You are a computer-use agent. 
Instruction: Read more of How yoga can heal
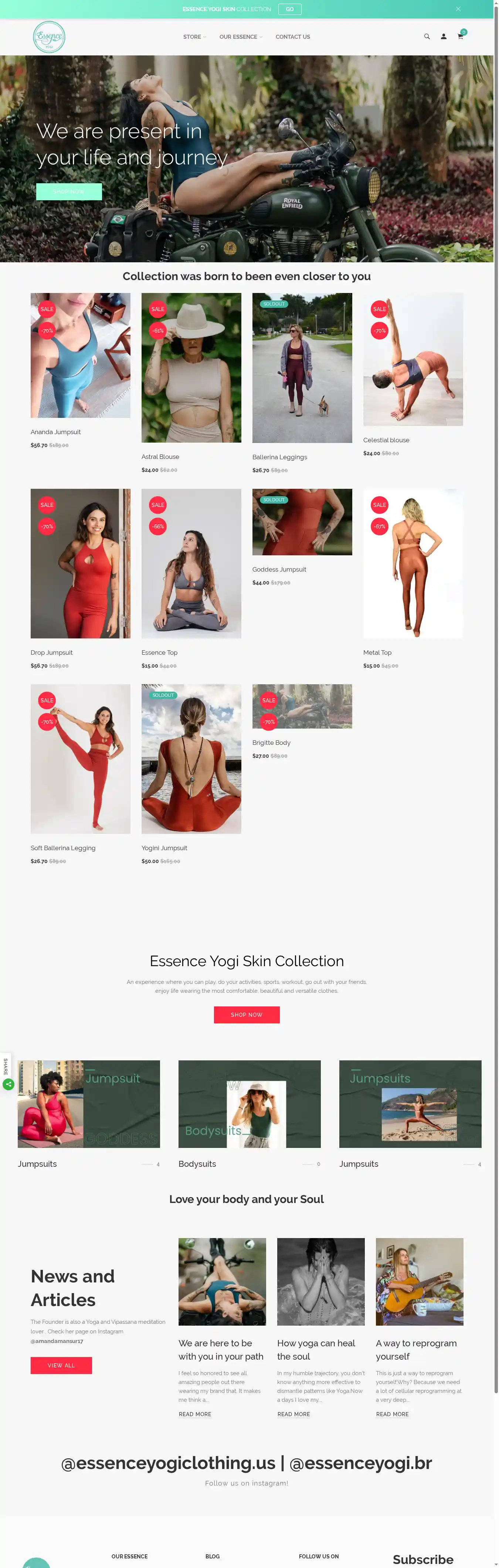(x=293, y=1414)
